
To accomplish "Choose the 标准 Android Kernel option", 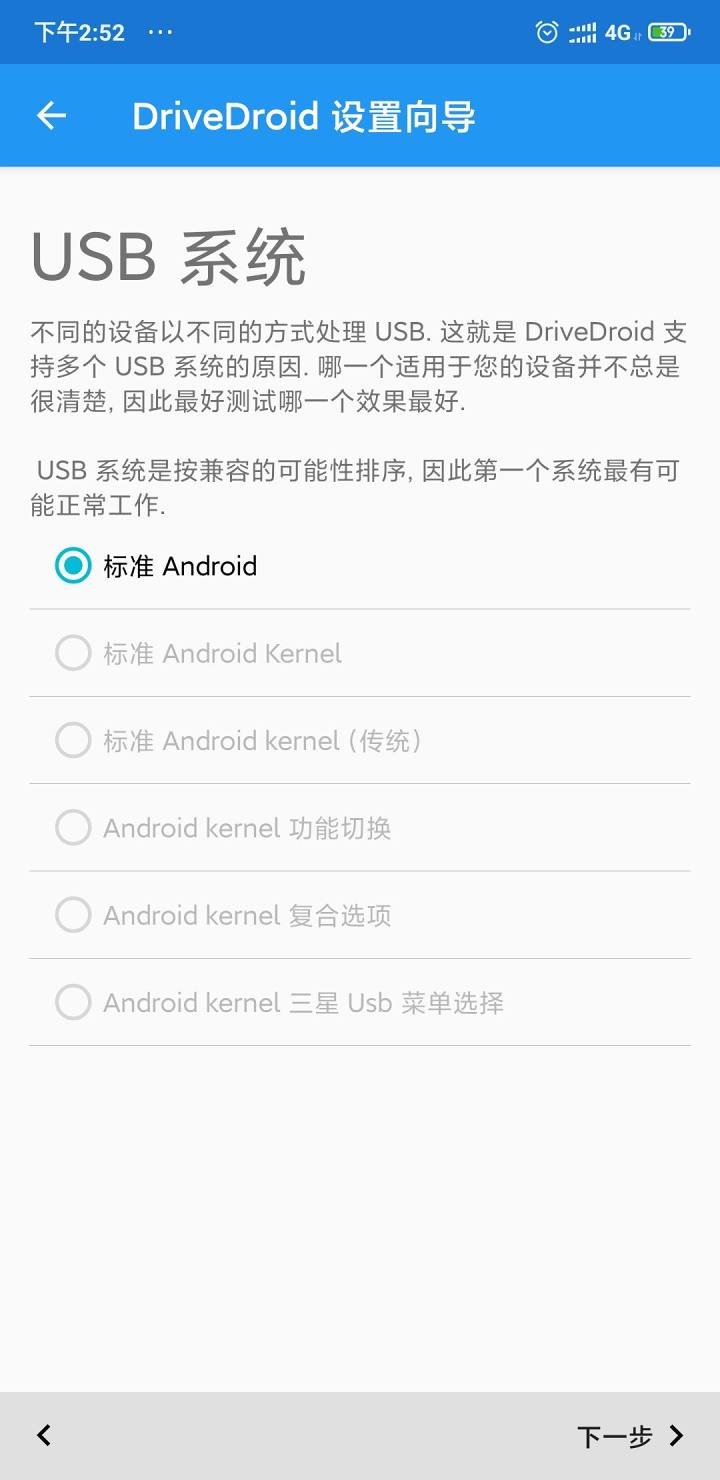I will [x=73, y=653].
